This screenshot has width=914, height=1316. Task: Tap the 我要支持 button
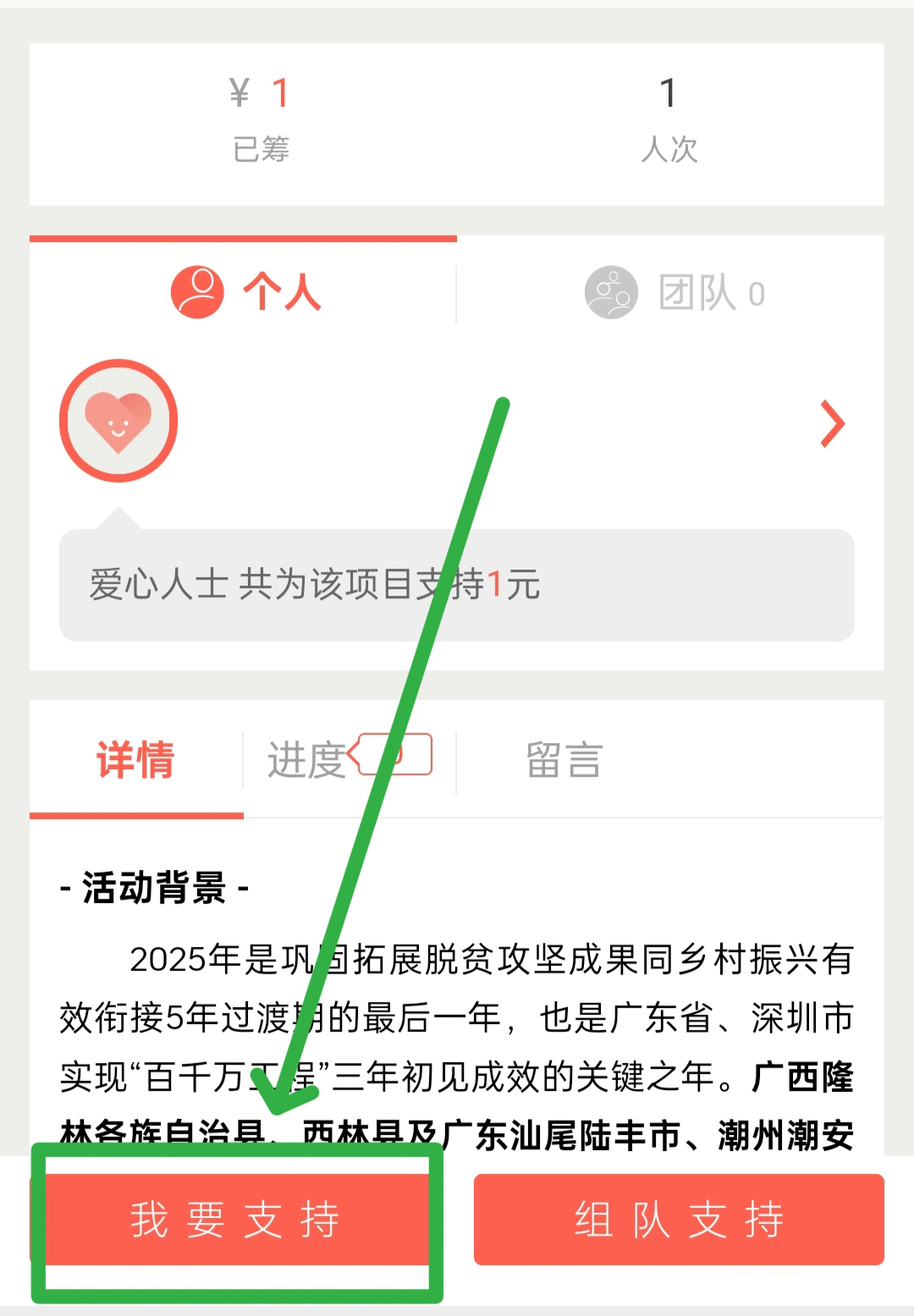click(x=235, y=1220)
